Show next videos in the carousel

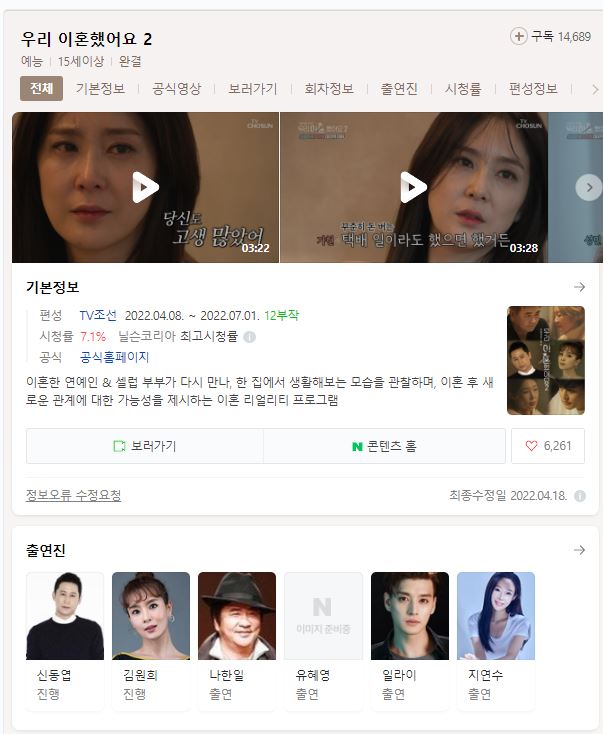coord(588,187)
